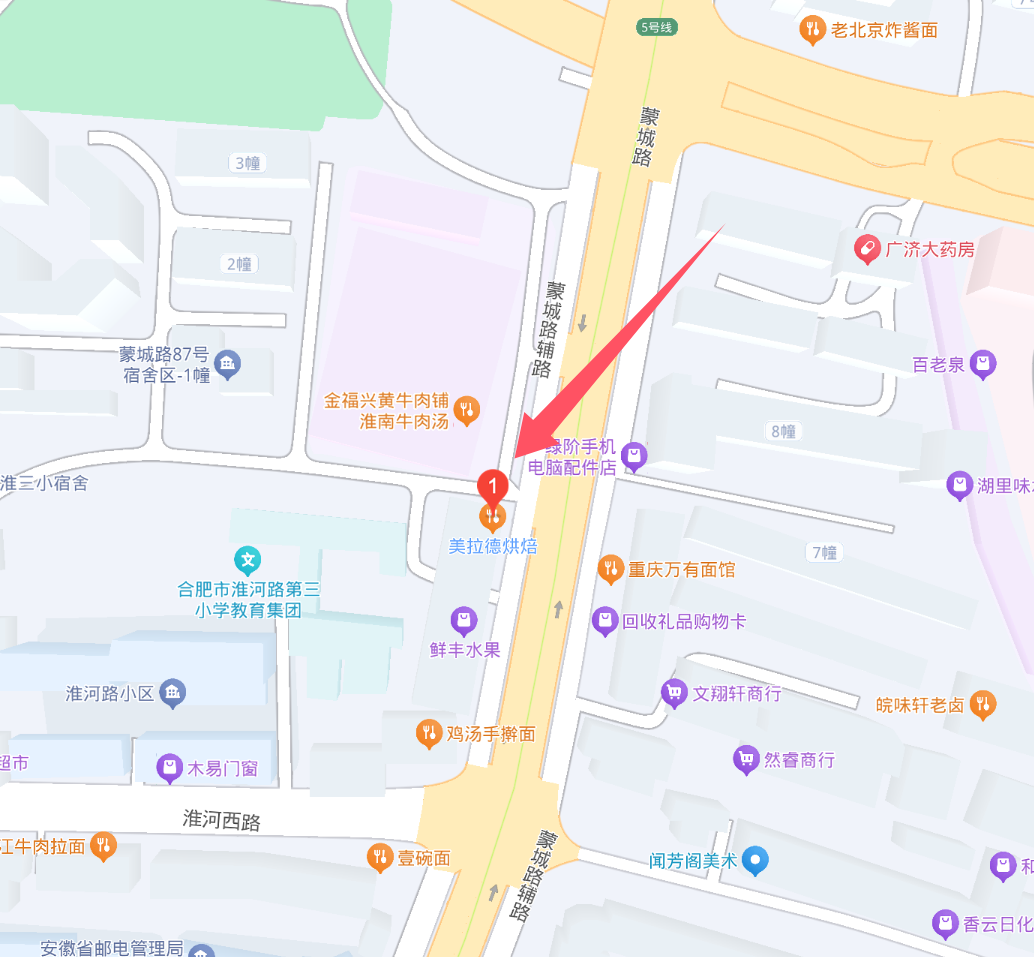Viewport: 1034px width, 957px height.
Task: Tap the 百老泉 shop marker
Action: (983, 364)
